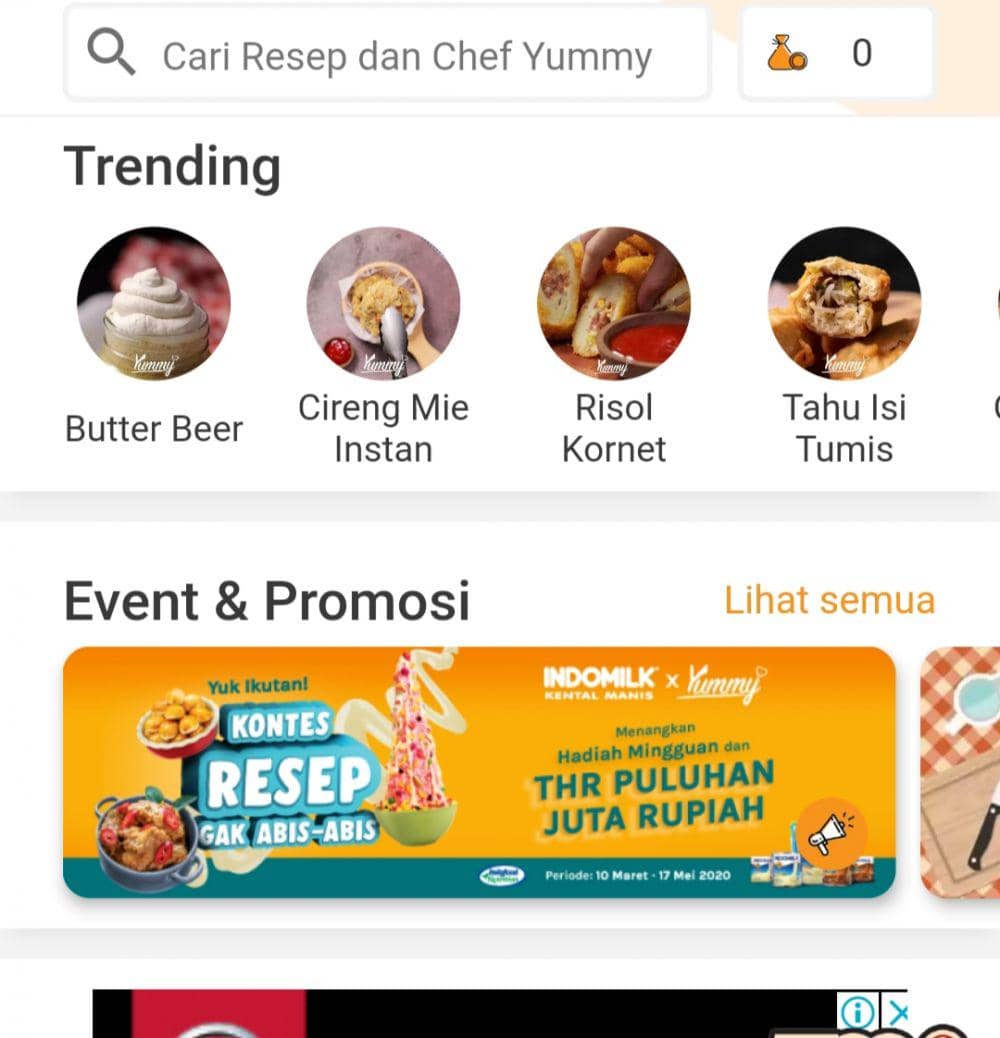The width and height of the screenshot is (1000, 1038).
Task: Open Tahu Isi Tumis recipe
Action: tap(844, 303)
